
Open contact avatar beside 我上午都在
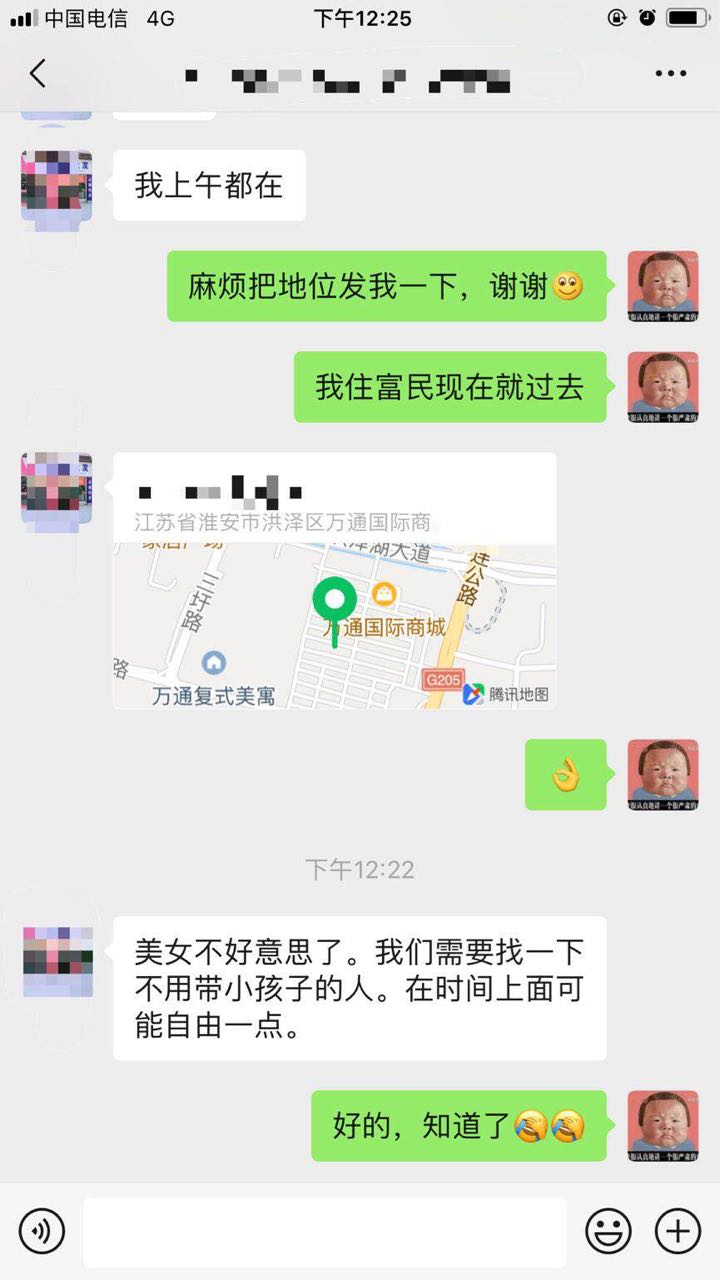point(57,186)
